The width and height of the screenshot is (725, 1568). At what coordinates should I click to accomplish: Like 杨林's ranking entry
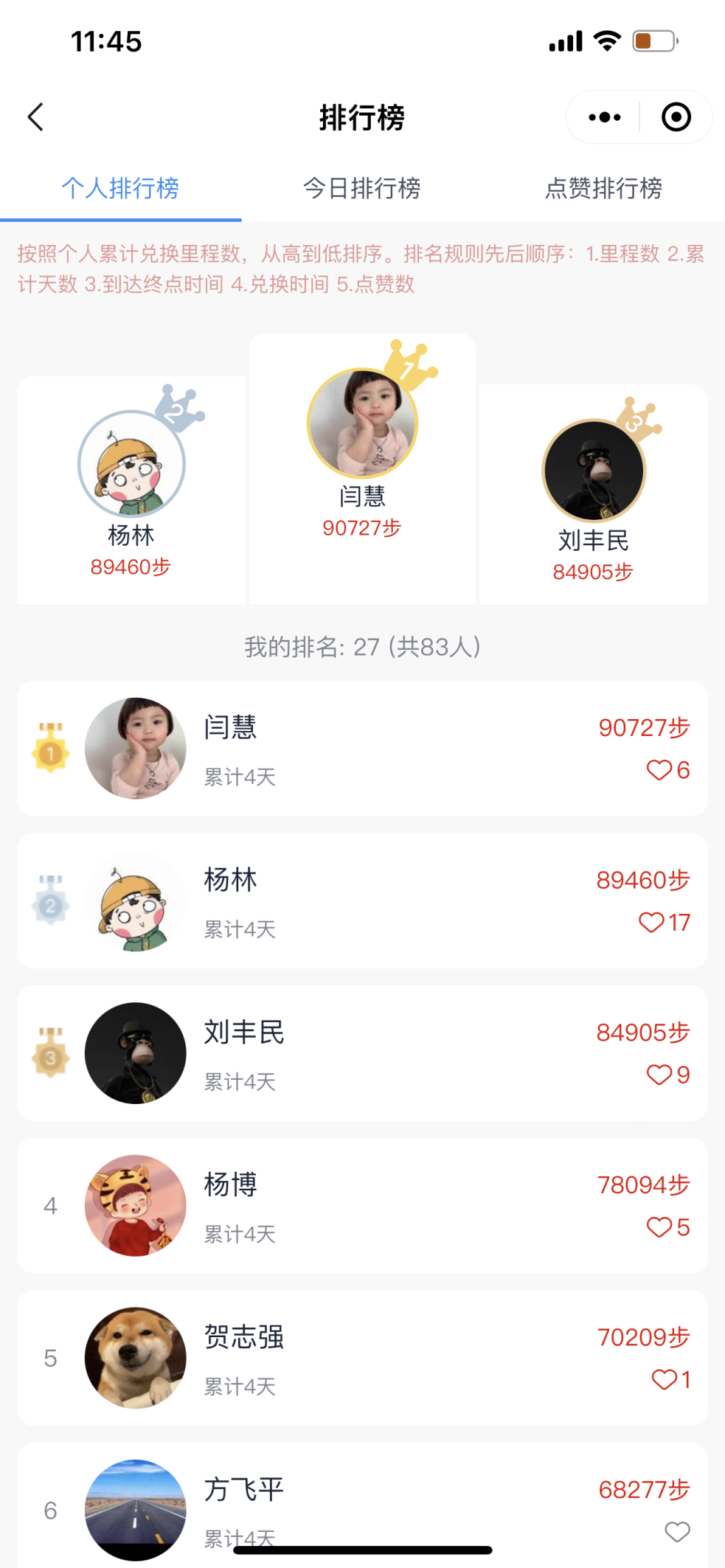pyautogui.click(x=651, y=923)
